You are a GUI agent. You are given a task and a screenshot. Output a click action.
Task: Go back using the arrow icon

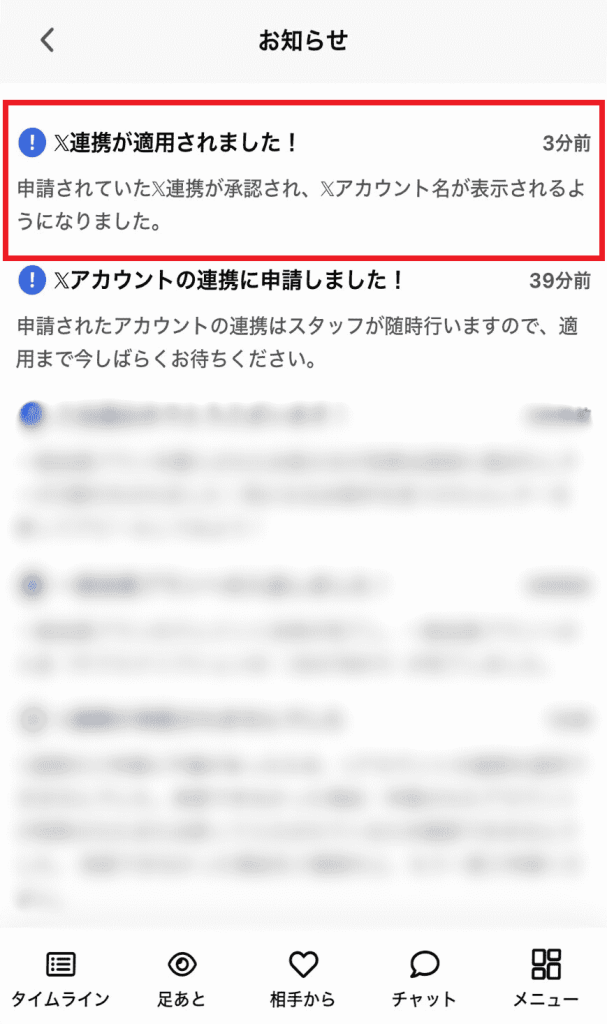tap(47, 40)
